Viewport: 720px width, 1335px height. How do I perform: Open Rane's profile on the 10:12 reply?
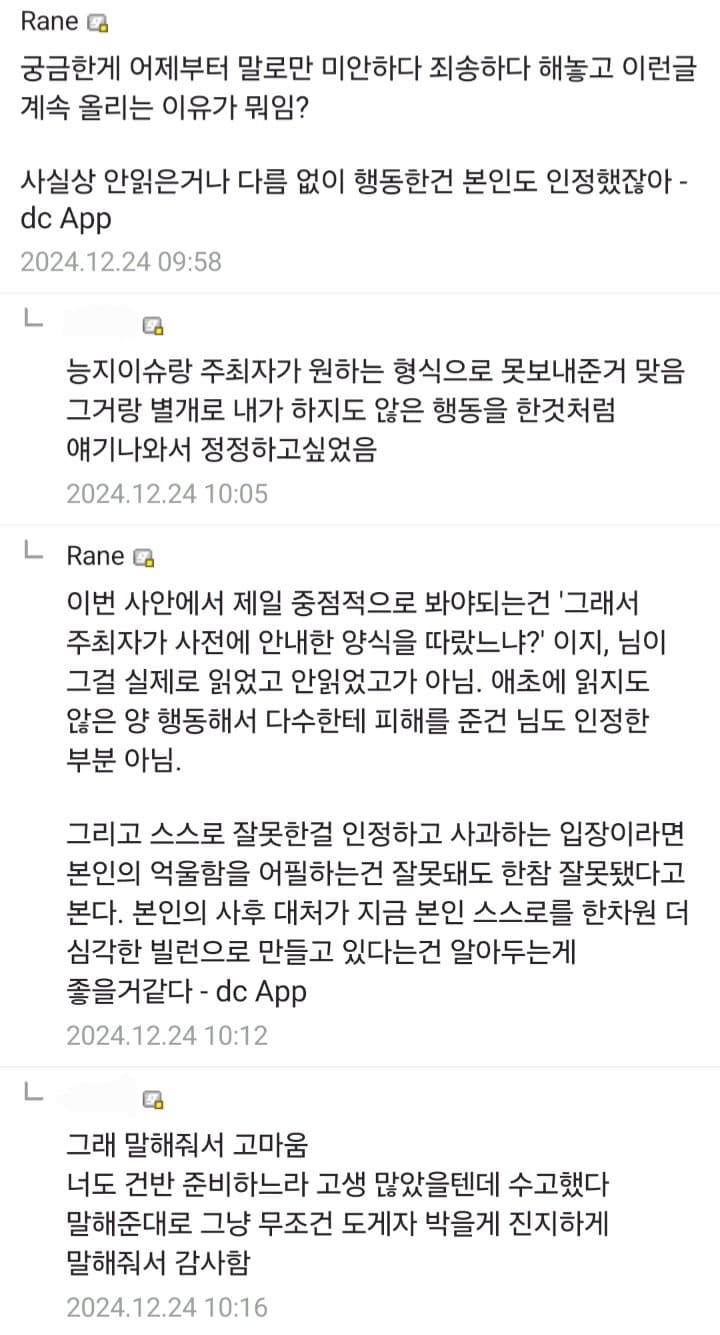[x=95, y=556]
